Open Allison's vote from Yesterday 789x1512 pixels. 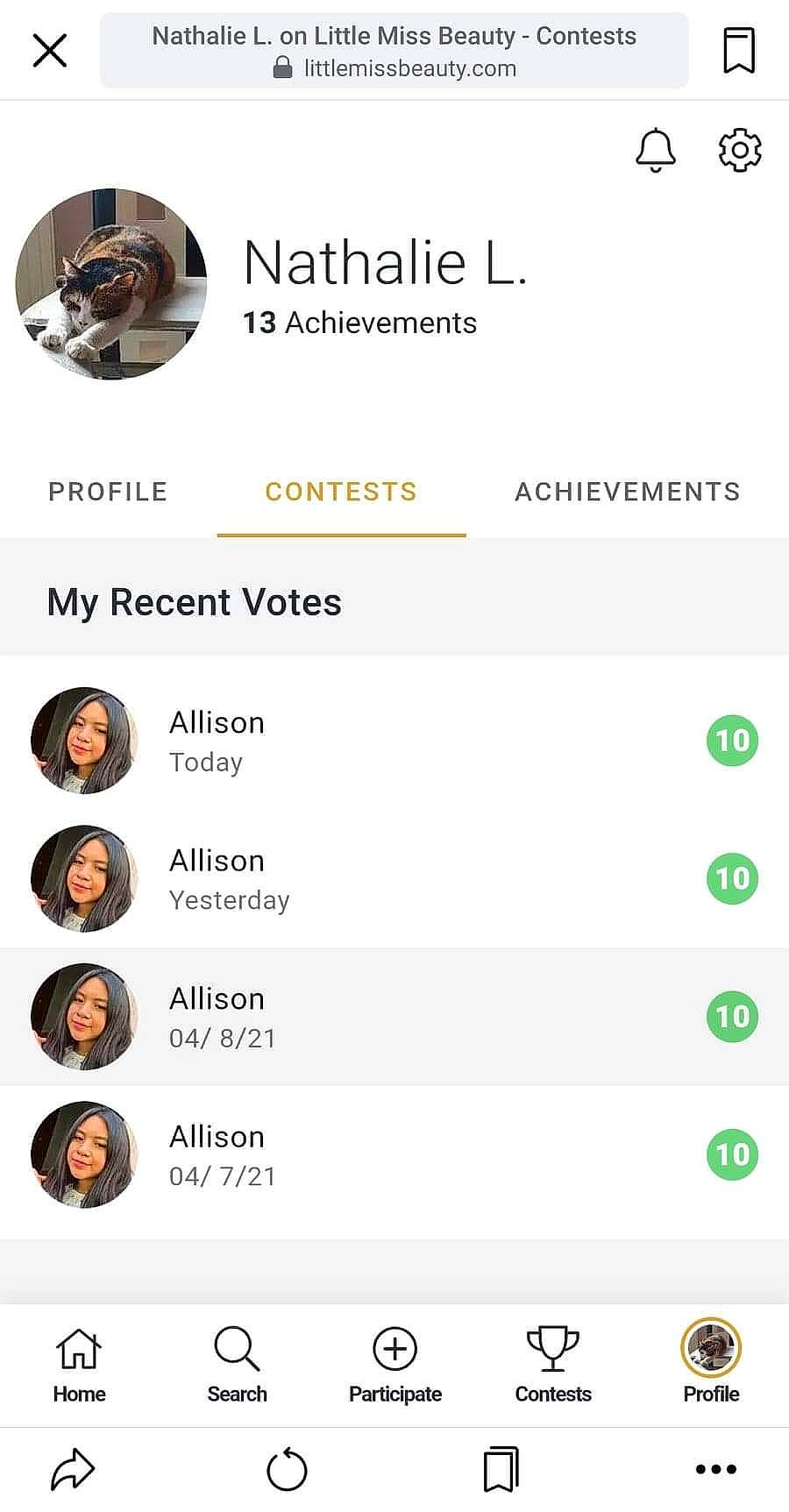394,878
